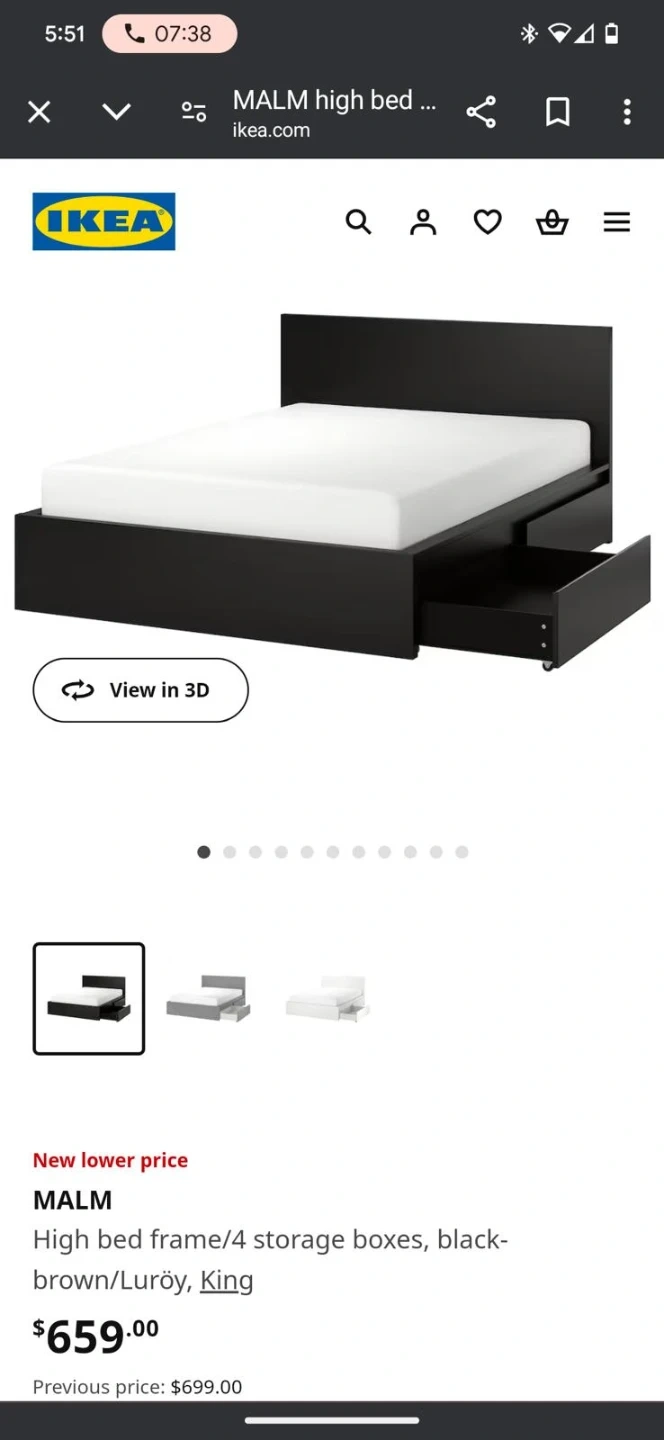Select the white bed color variant
Image resolution: width=664 pixels, height=1440 pixels.
(327, 998)
